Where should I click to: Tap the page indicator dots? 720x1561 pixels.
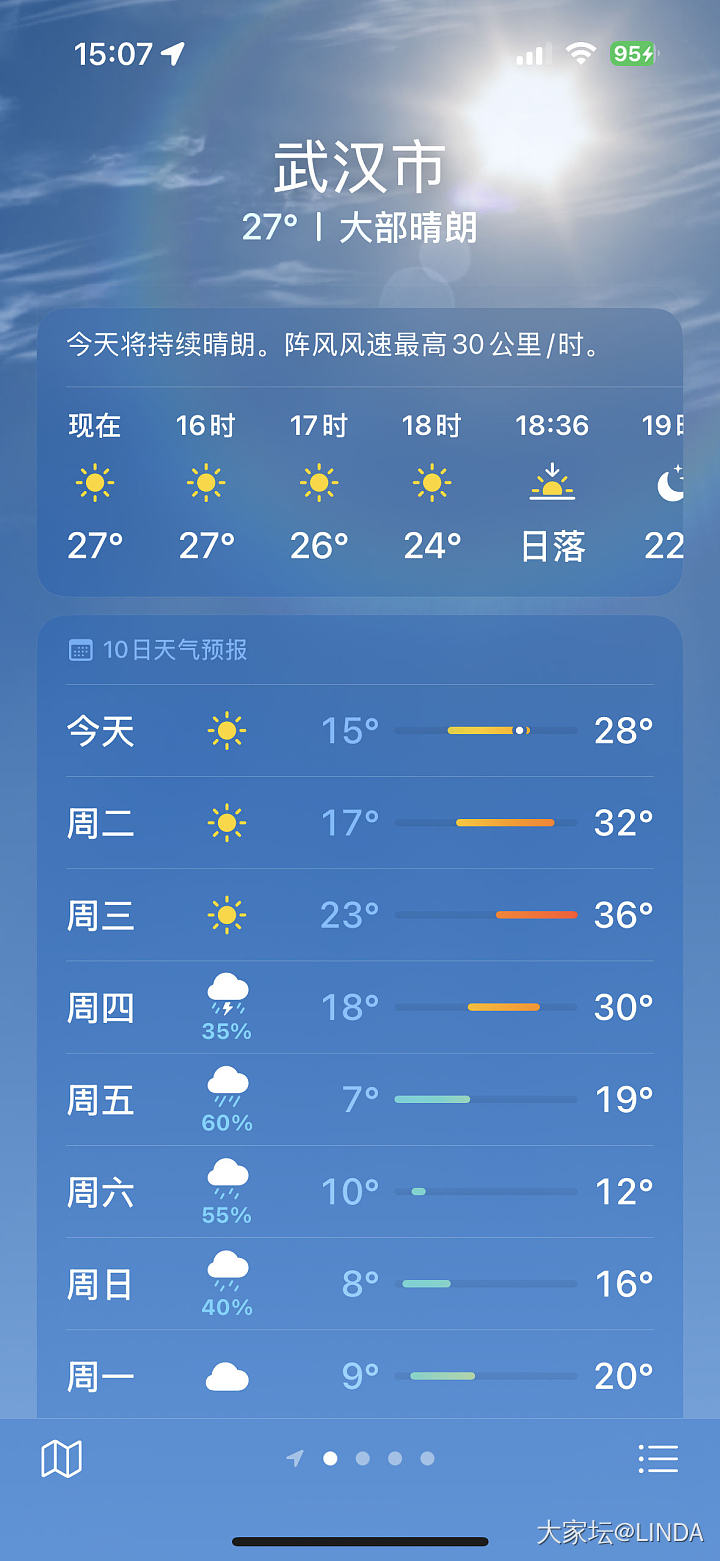pos(362,1459)
